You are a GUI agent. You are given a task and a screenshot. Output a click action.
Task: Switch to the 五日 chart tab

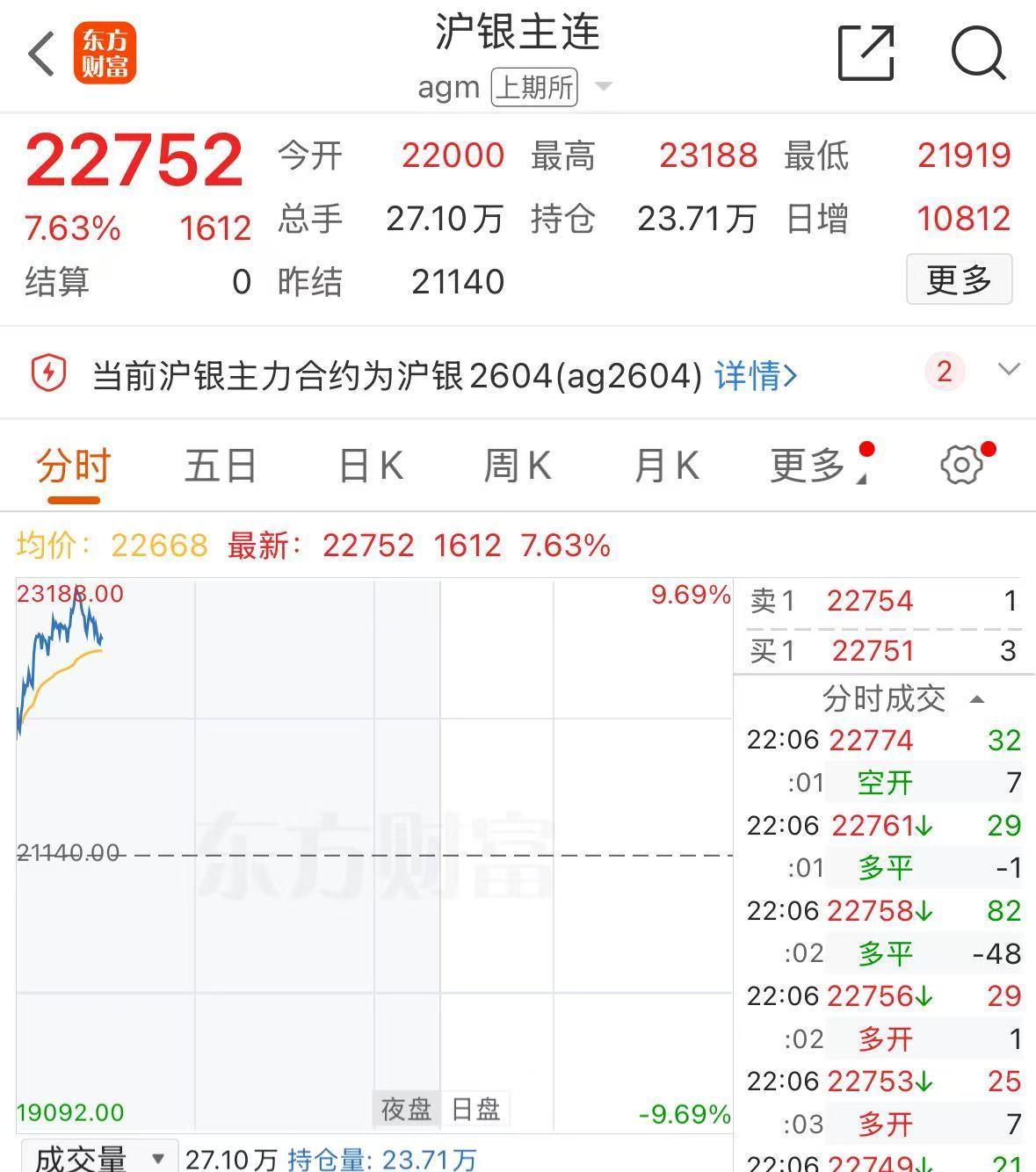pos(220,466)
